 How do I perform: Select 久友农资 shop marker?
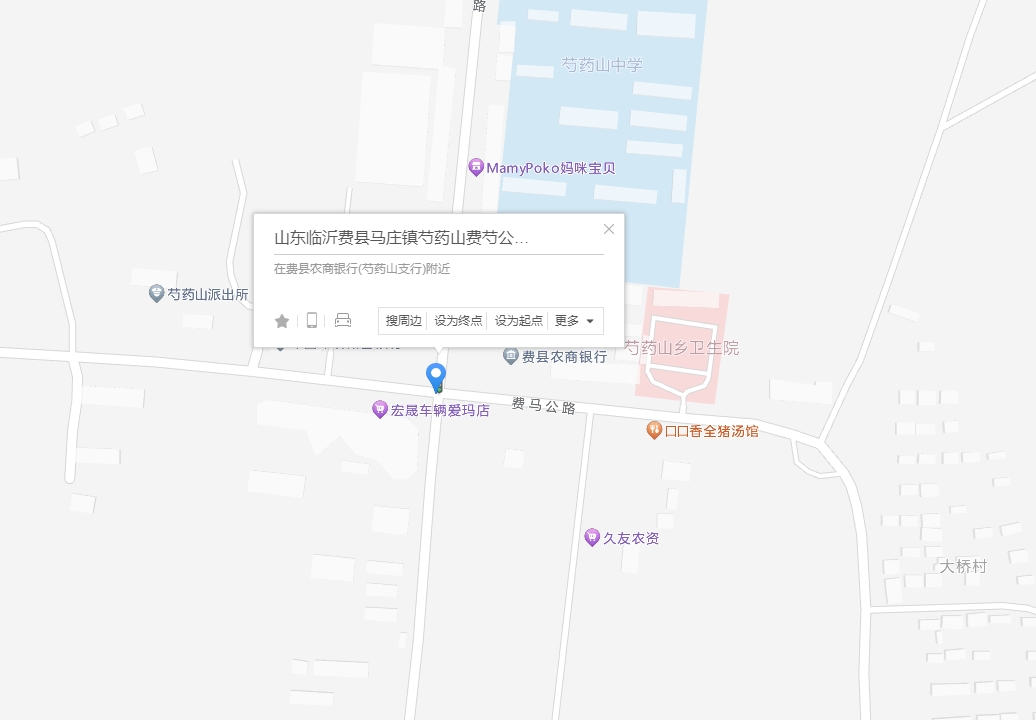pyautogui.click(x=592, y=538)
